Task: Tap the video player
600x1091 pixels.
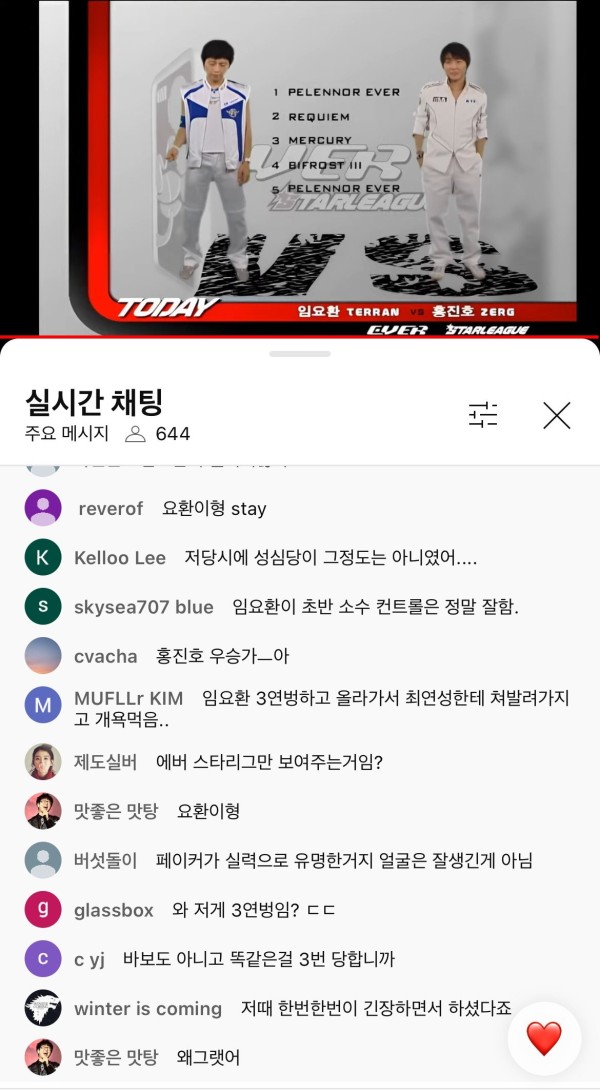Action: click(x=300, y=170)
